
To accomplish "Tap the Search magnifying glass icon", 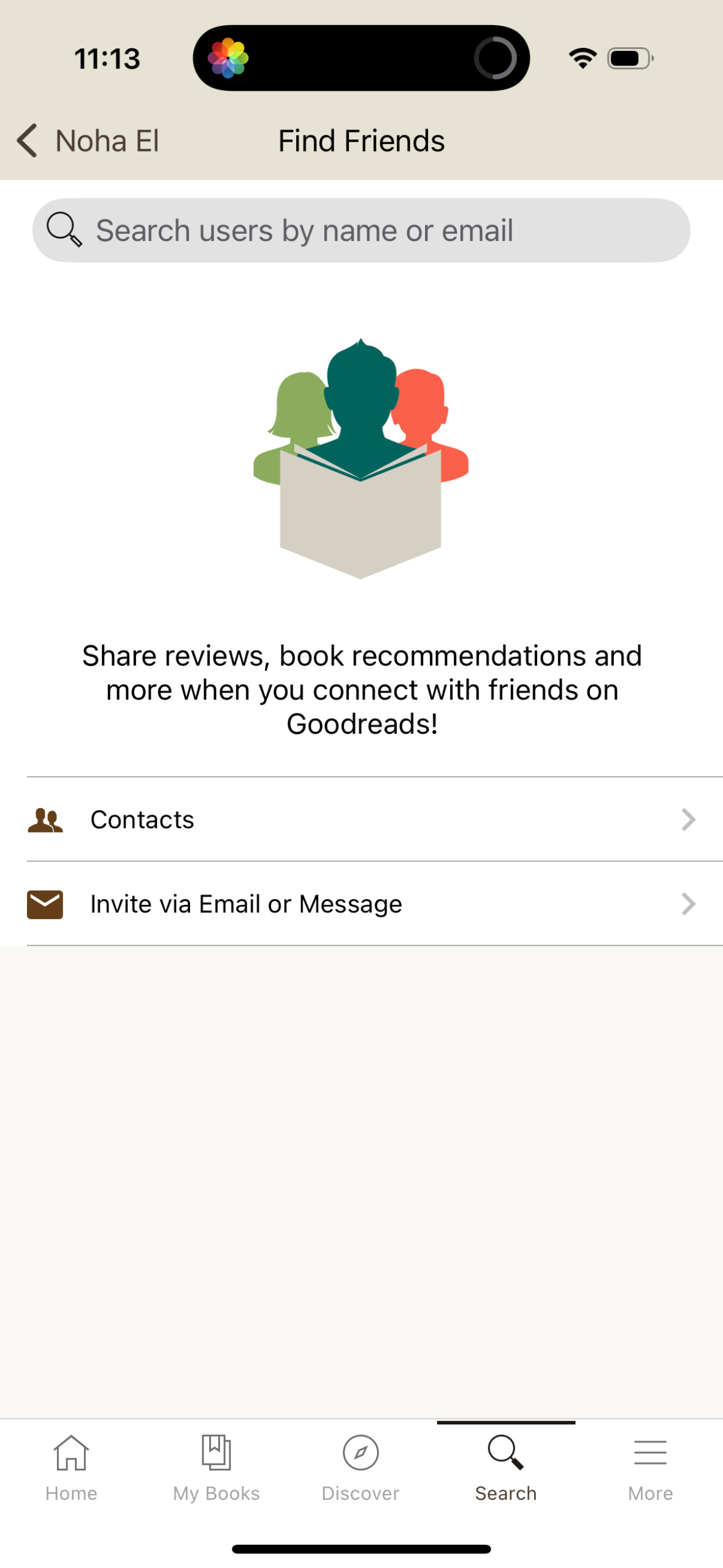I will 505,1453.
